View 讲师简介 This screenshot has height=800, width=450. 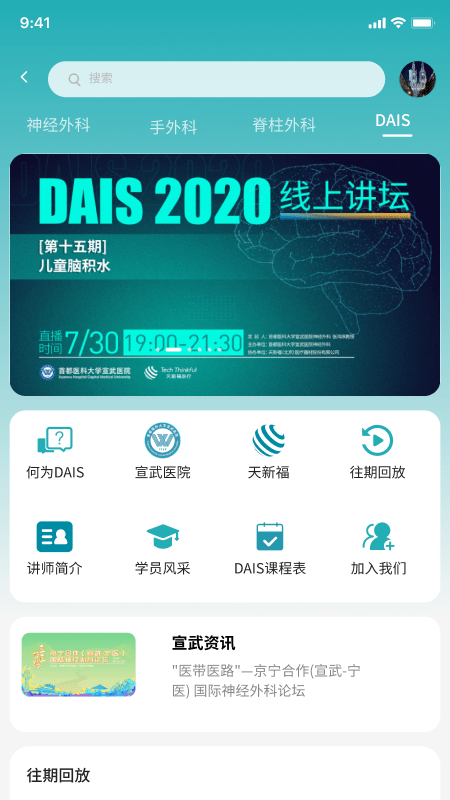[55, 548]
